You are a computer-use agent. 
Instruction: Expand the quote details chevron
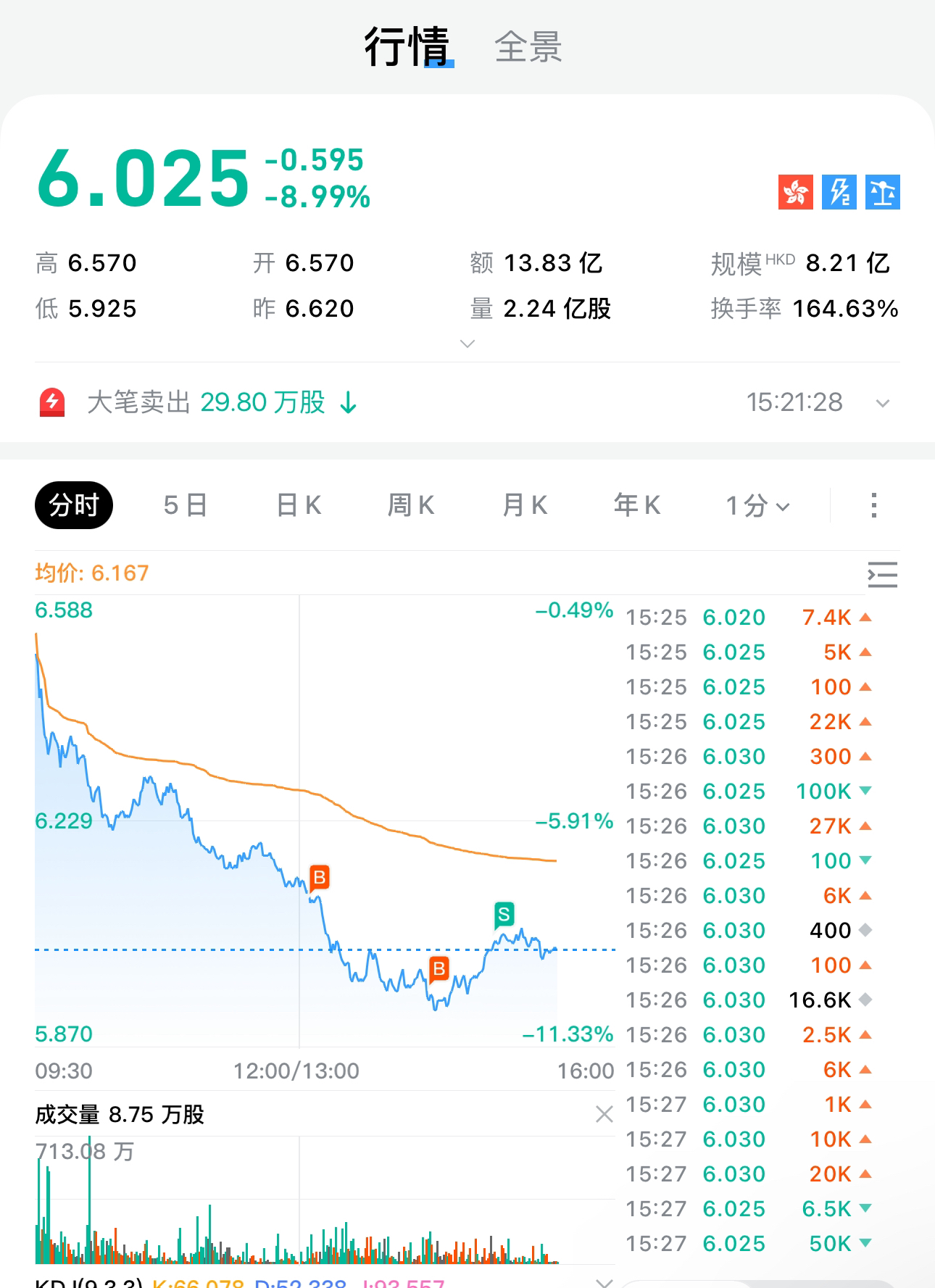[x=467, y=344]
